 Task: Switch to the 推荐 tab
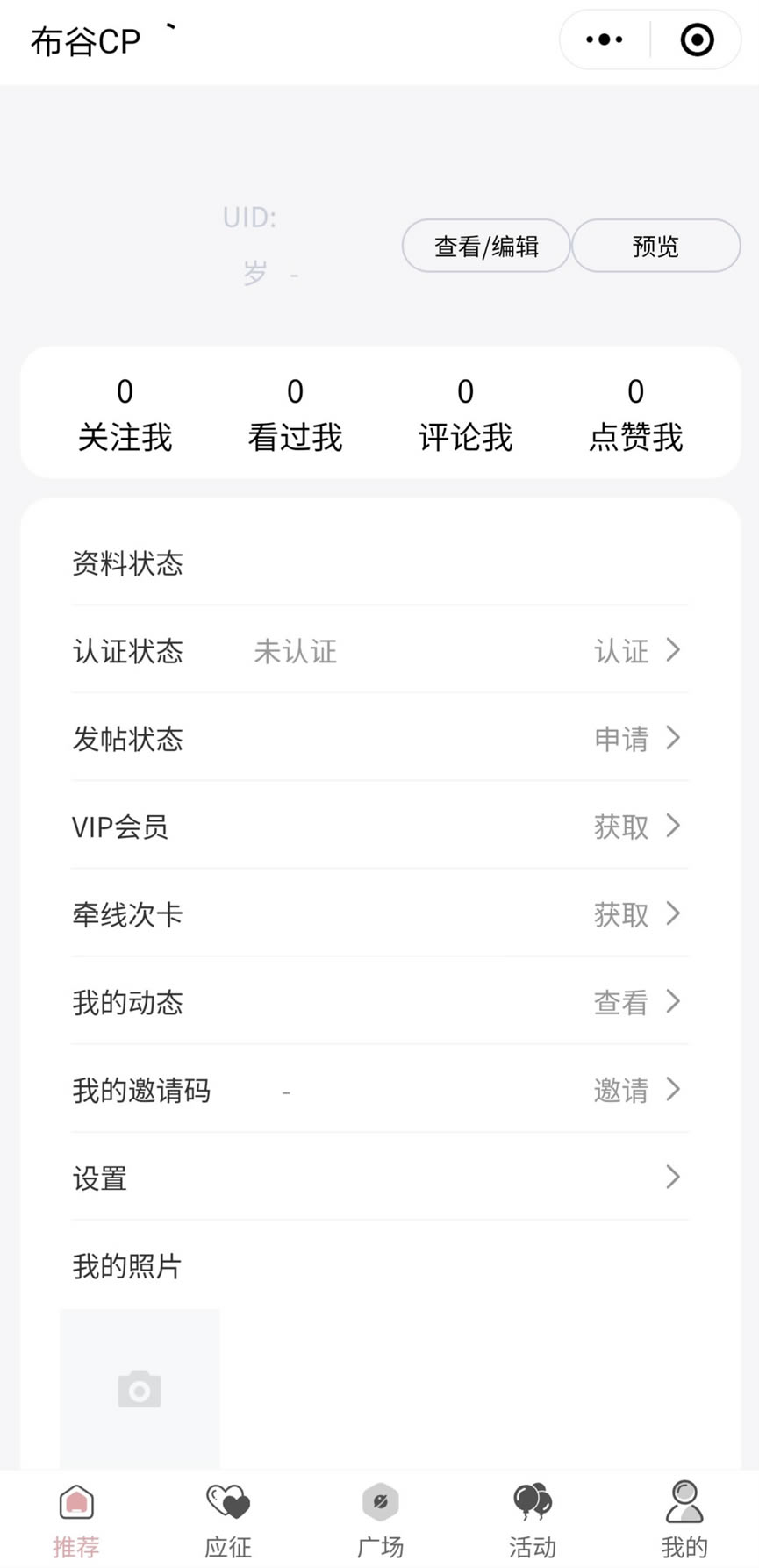tap(76, 1521)
